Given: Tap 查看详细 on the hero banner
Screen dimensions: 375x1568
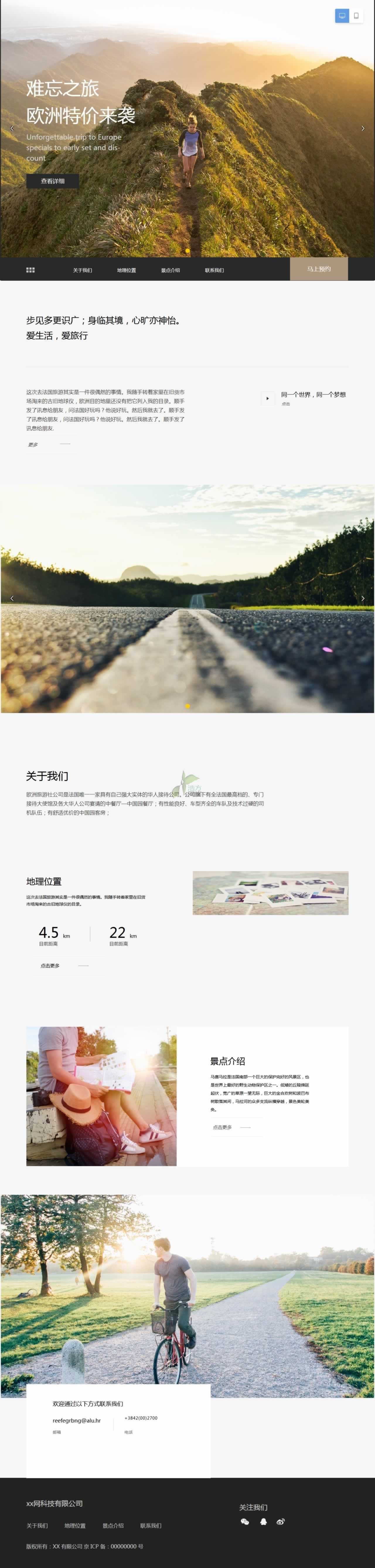Looking at the screenshot, I should (52, 181).
